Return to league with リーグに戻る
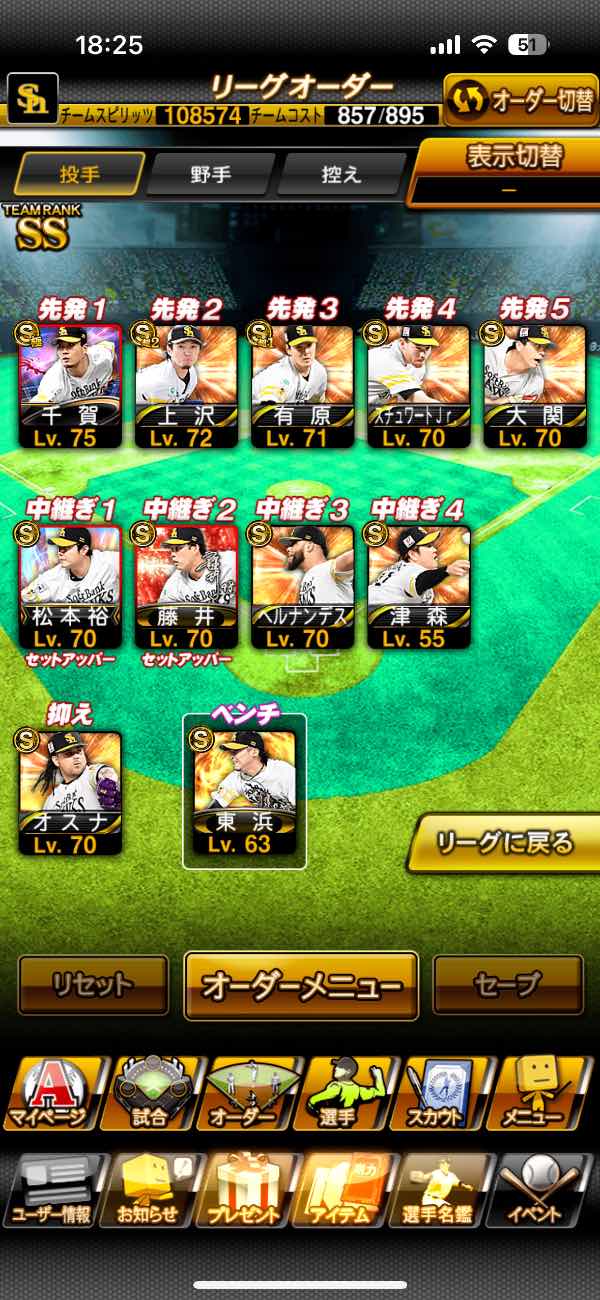The image size is (600, 1300). (x=503, y=843)
